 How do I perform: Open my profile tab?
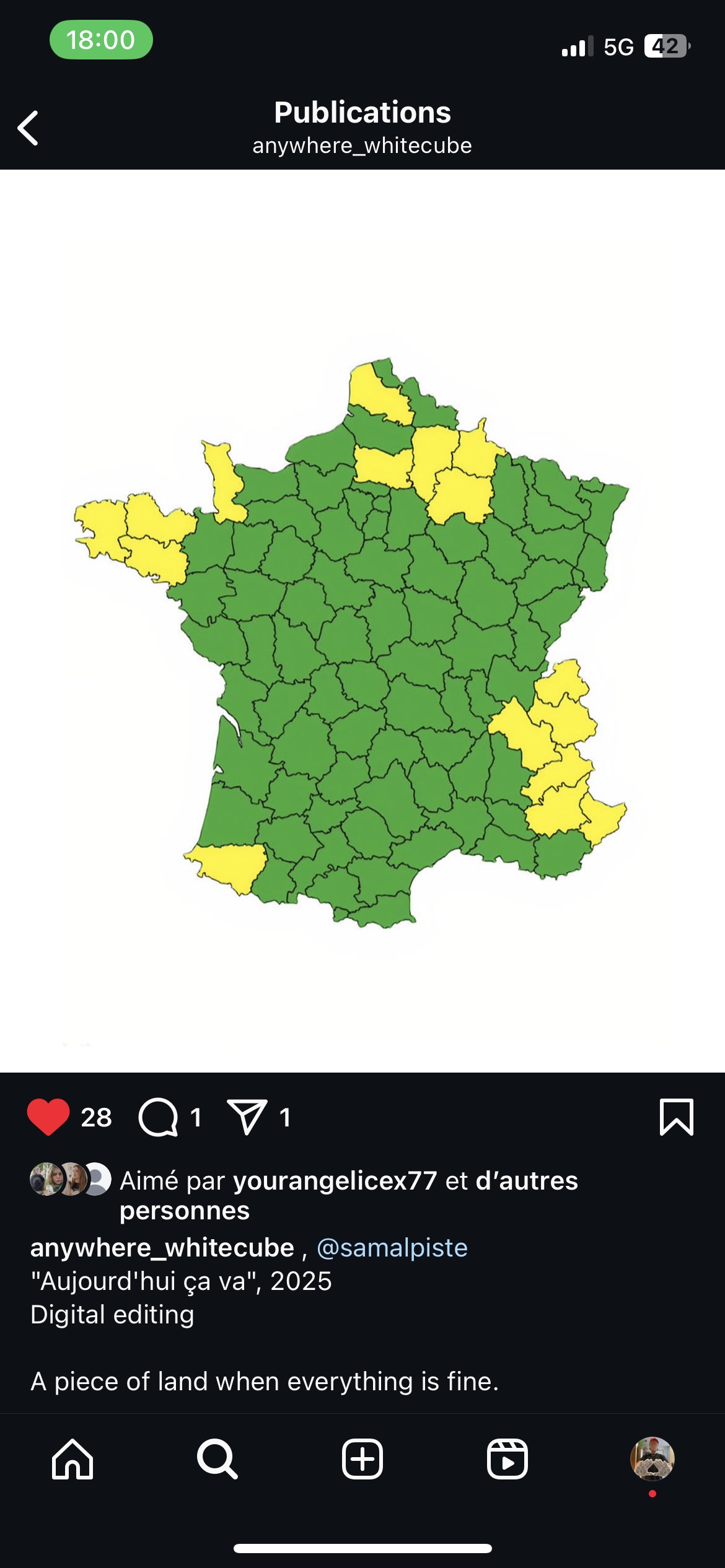[x=652, y=1459]
